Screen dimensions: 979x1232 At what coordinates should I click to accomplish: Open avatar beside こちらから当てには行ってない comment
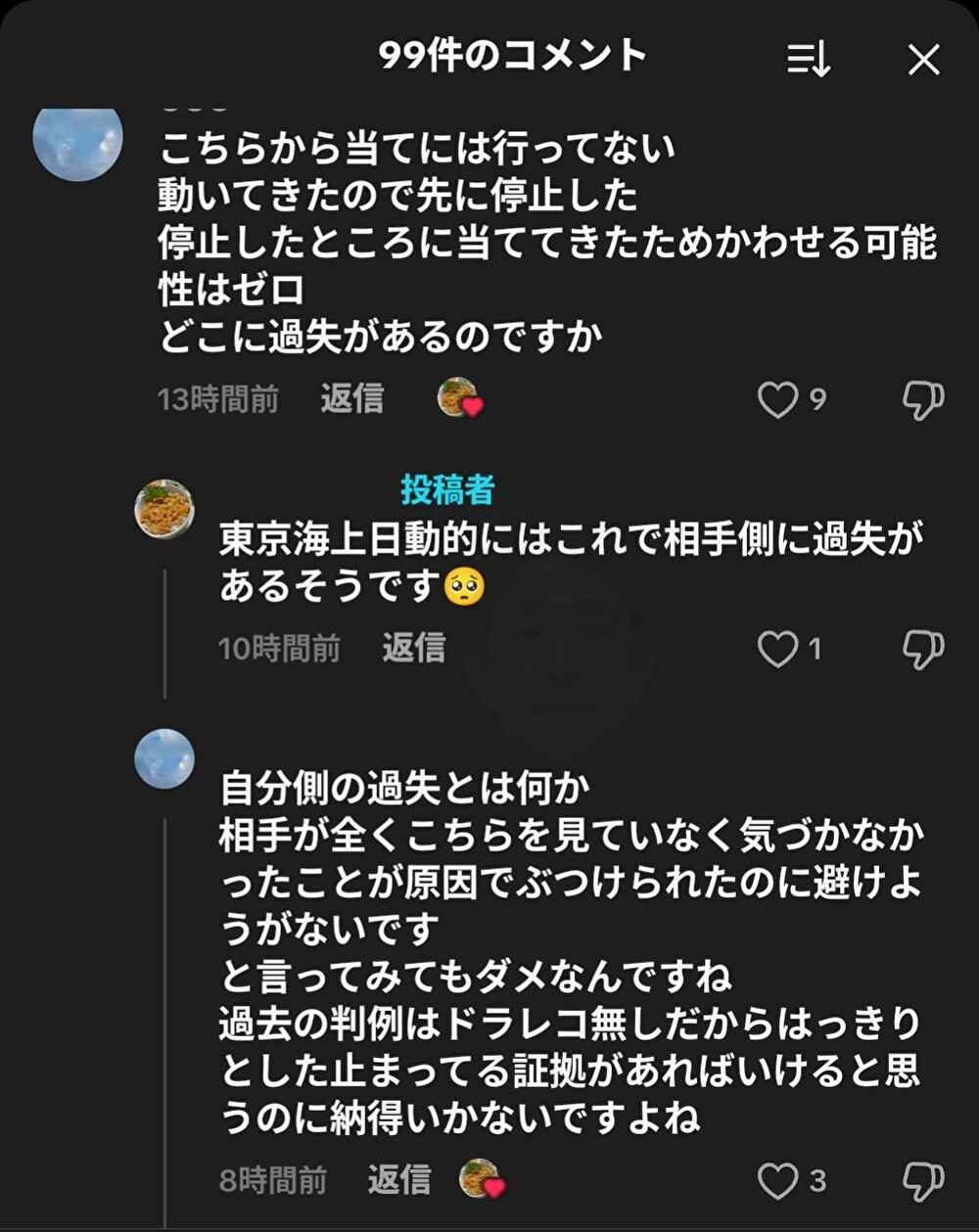click(78, 140)
